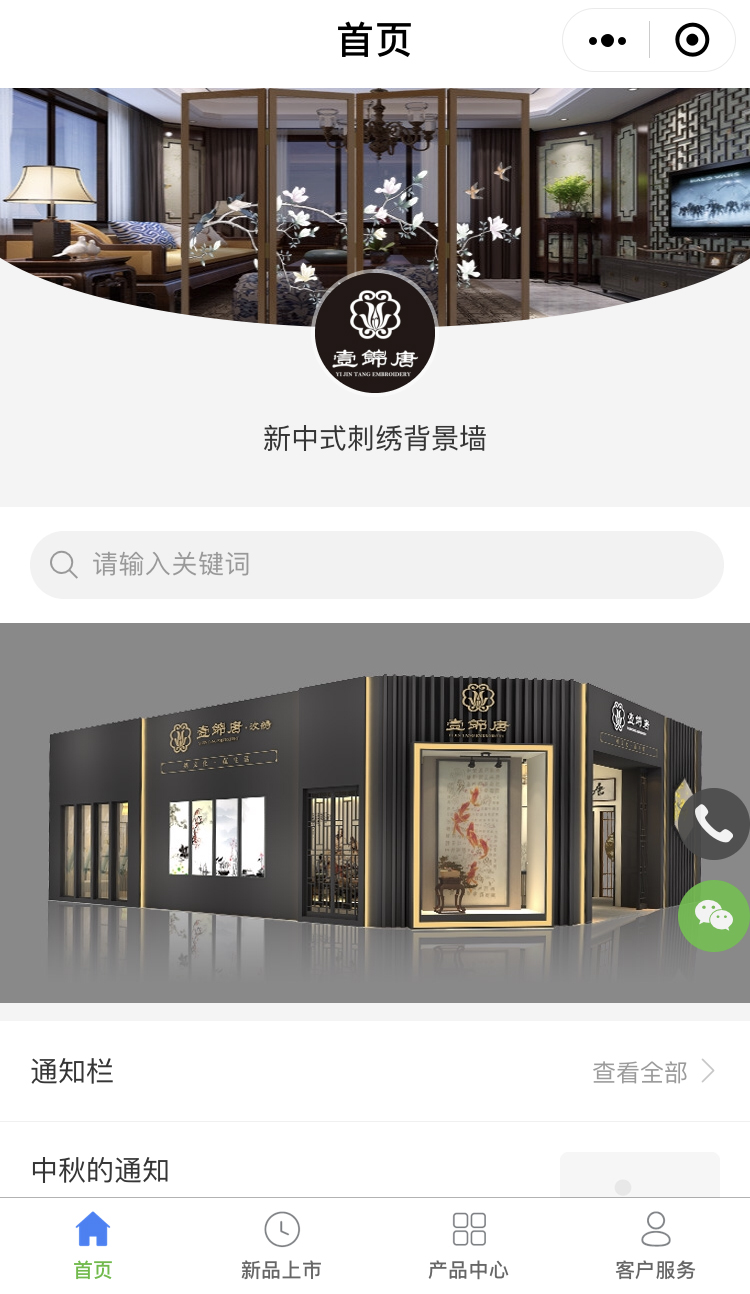Viewport: 750px width, 1294px height.
Task: View all notices via 查看全部
Action: [654, 1072]
